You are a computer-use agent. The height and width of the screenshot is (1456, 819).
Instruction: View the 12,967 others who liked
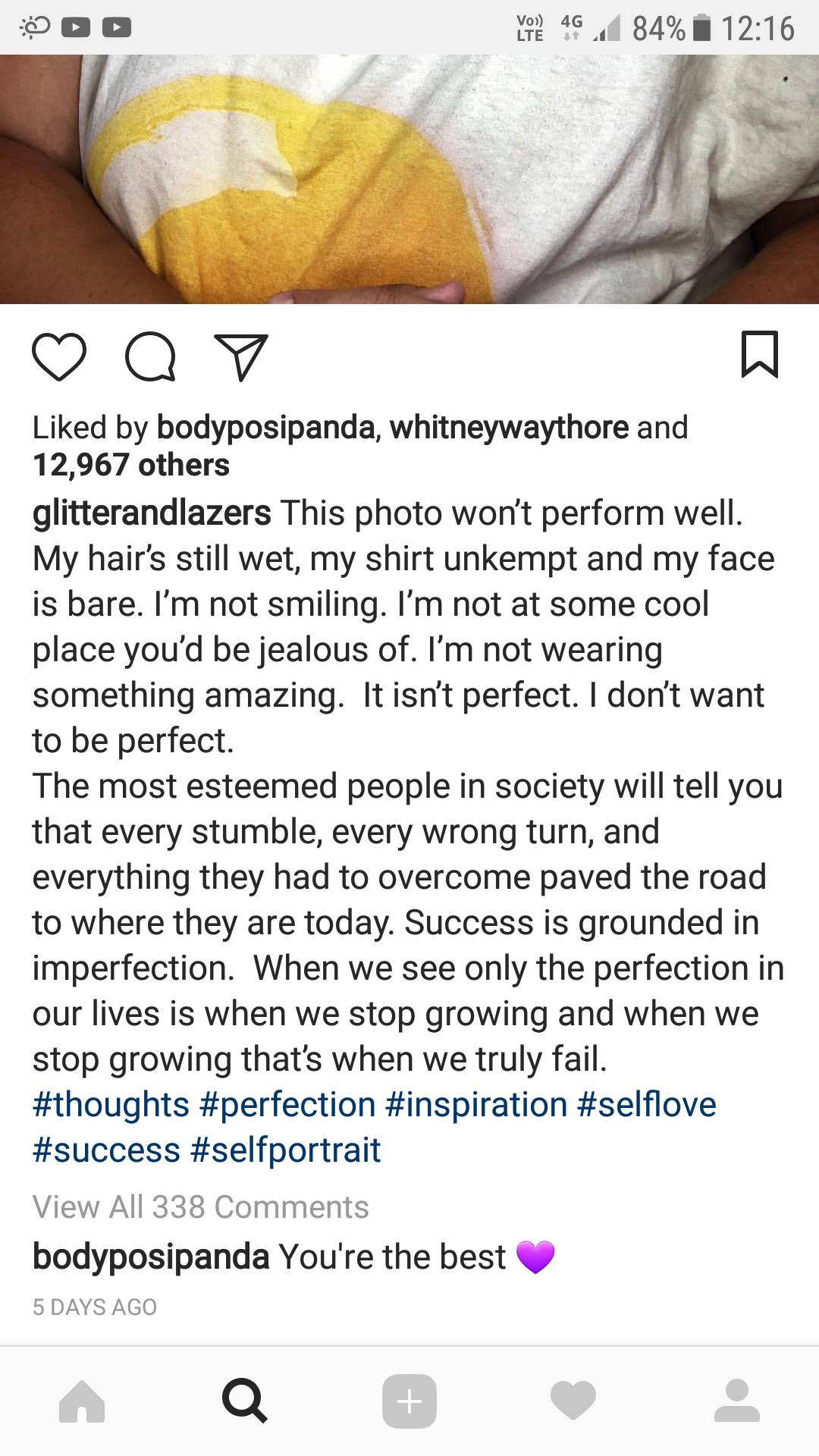click(x=131, y=465)
